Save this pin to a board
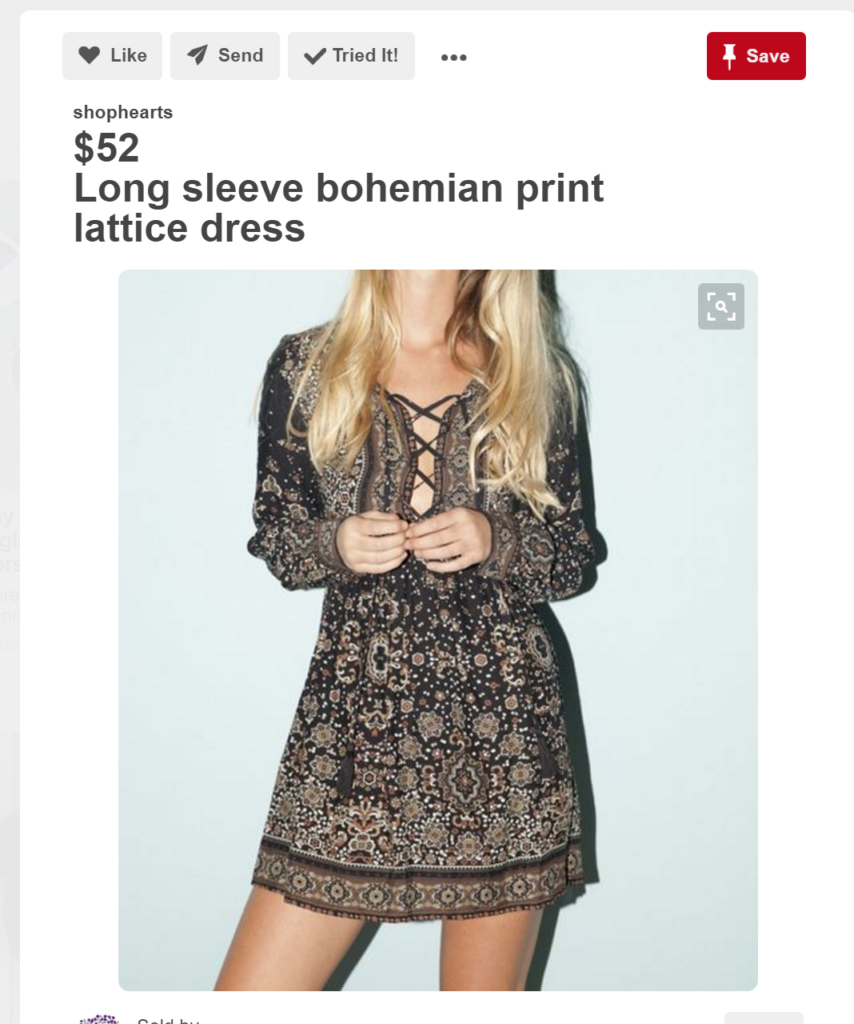The image size is (854, 1024). 756,56
